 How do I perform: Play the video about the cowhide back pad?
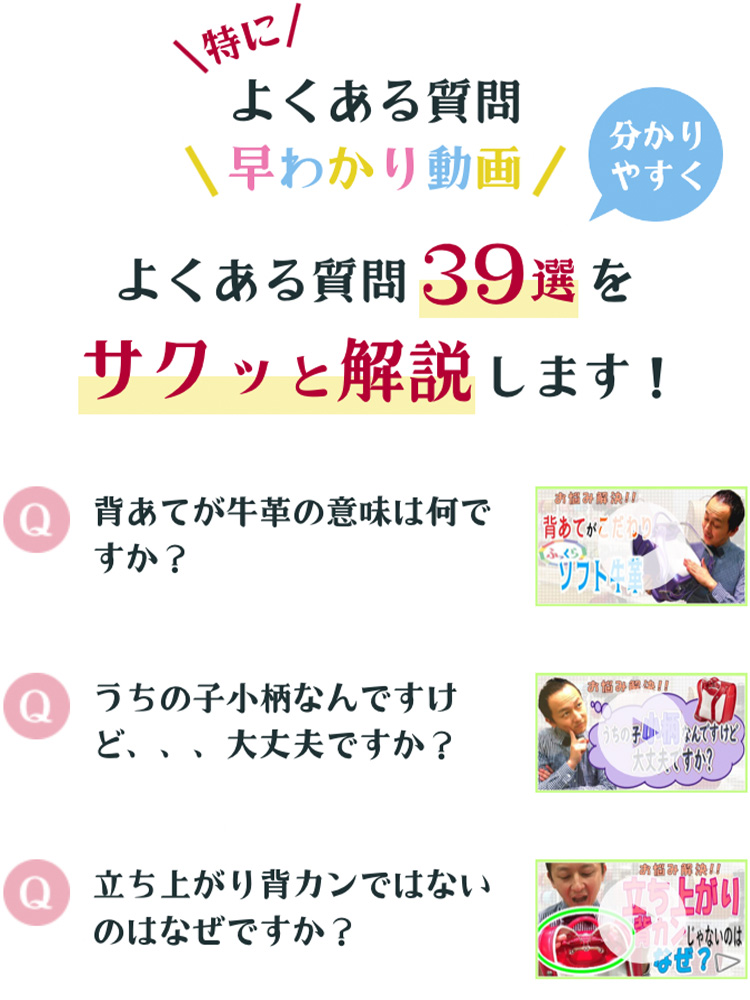coord(641,546)
